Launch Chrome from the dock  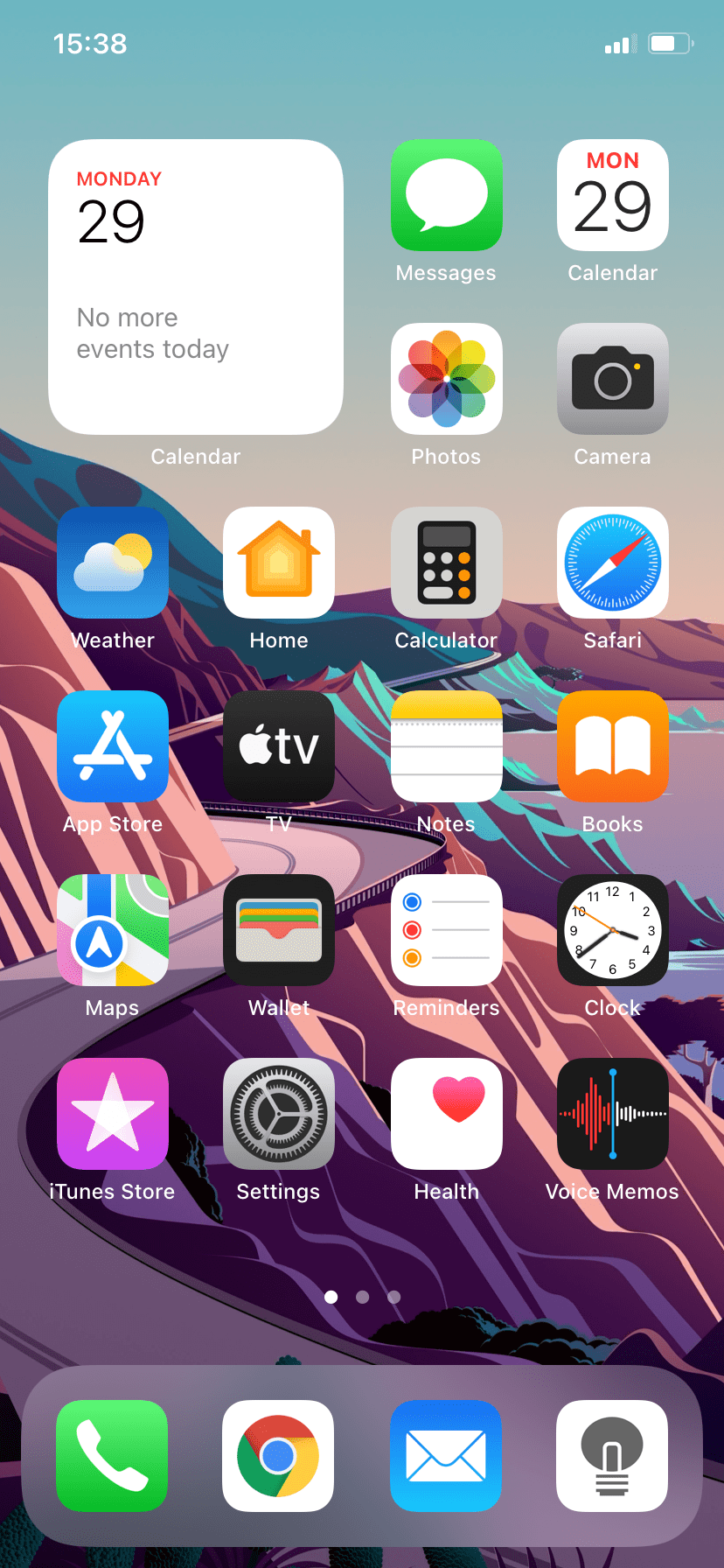pyautogui.click(x=278, y=1456)
